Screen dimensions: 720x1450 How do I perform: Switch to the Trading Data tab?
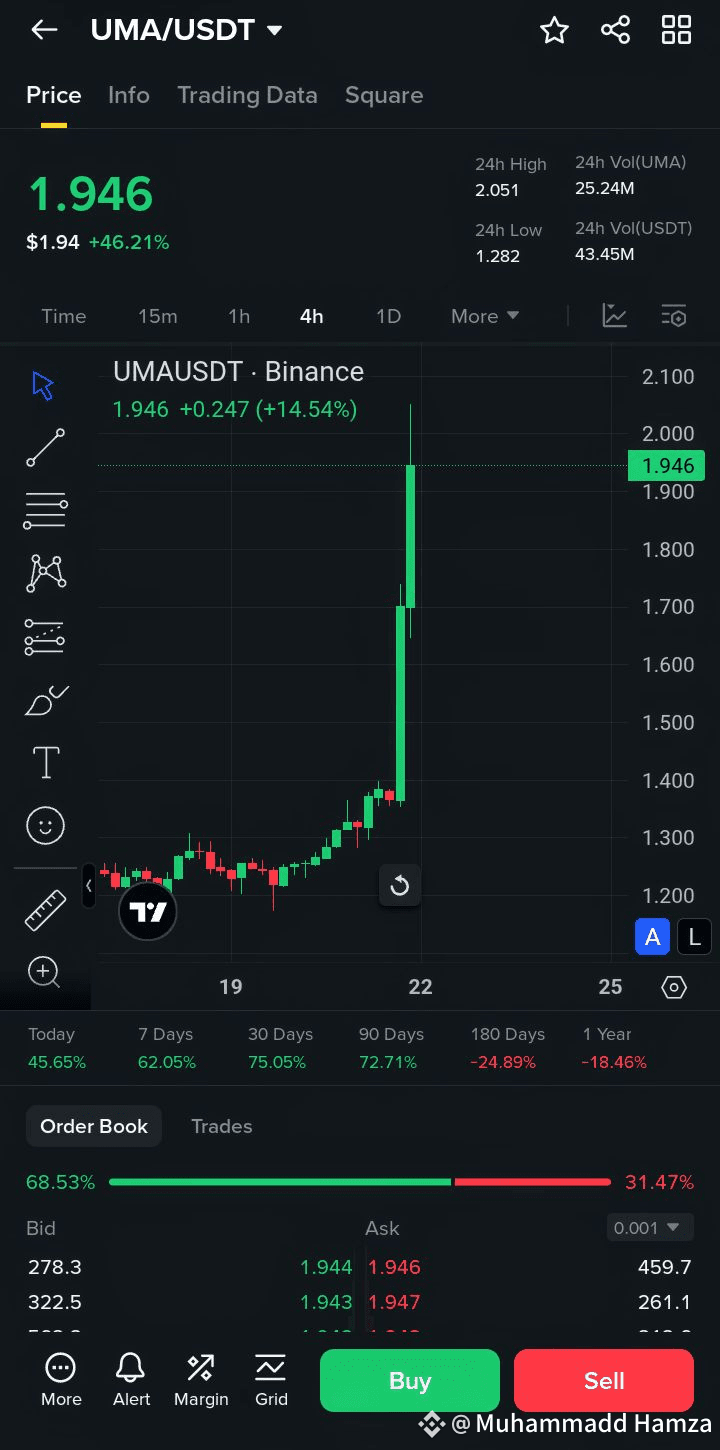click(247, 95)
